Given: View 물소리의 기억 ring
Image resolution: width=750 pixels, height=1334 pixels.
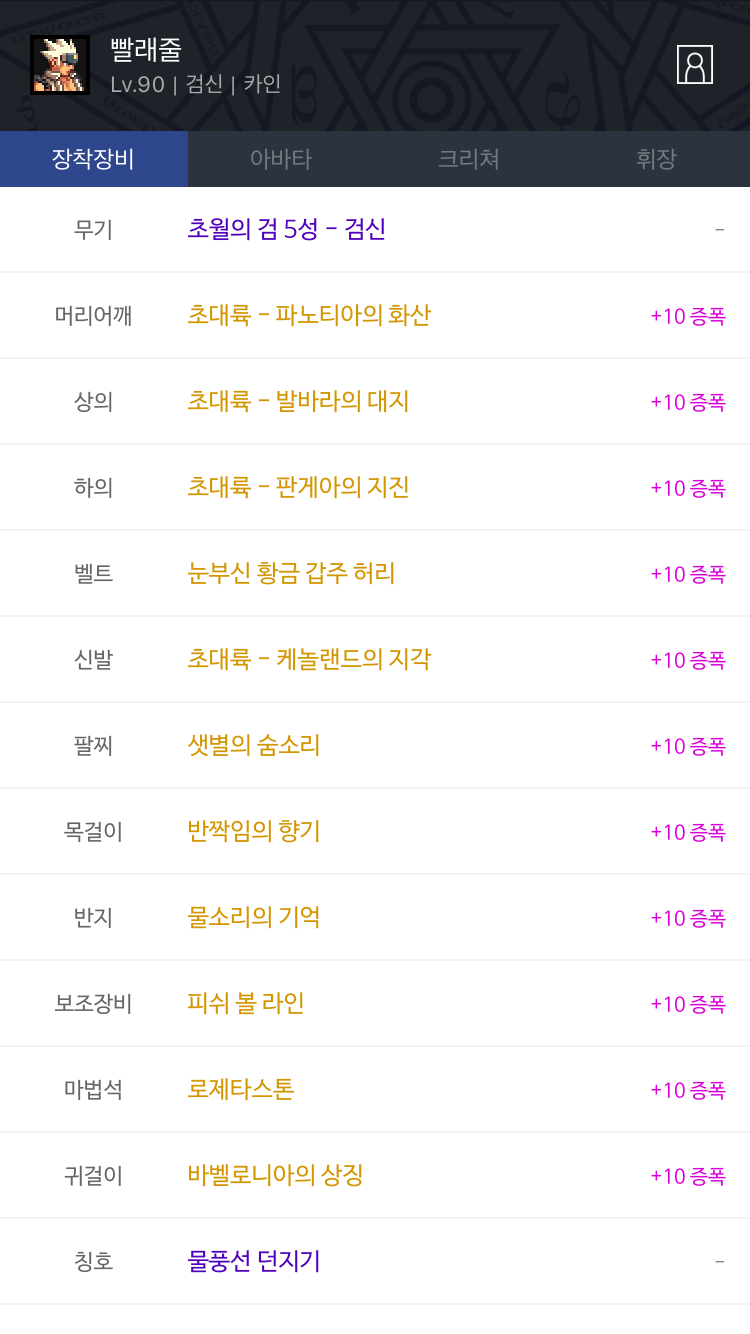Looking at the screenshot, I should [254, 918].
